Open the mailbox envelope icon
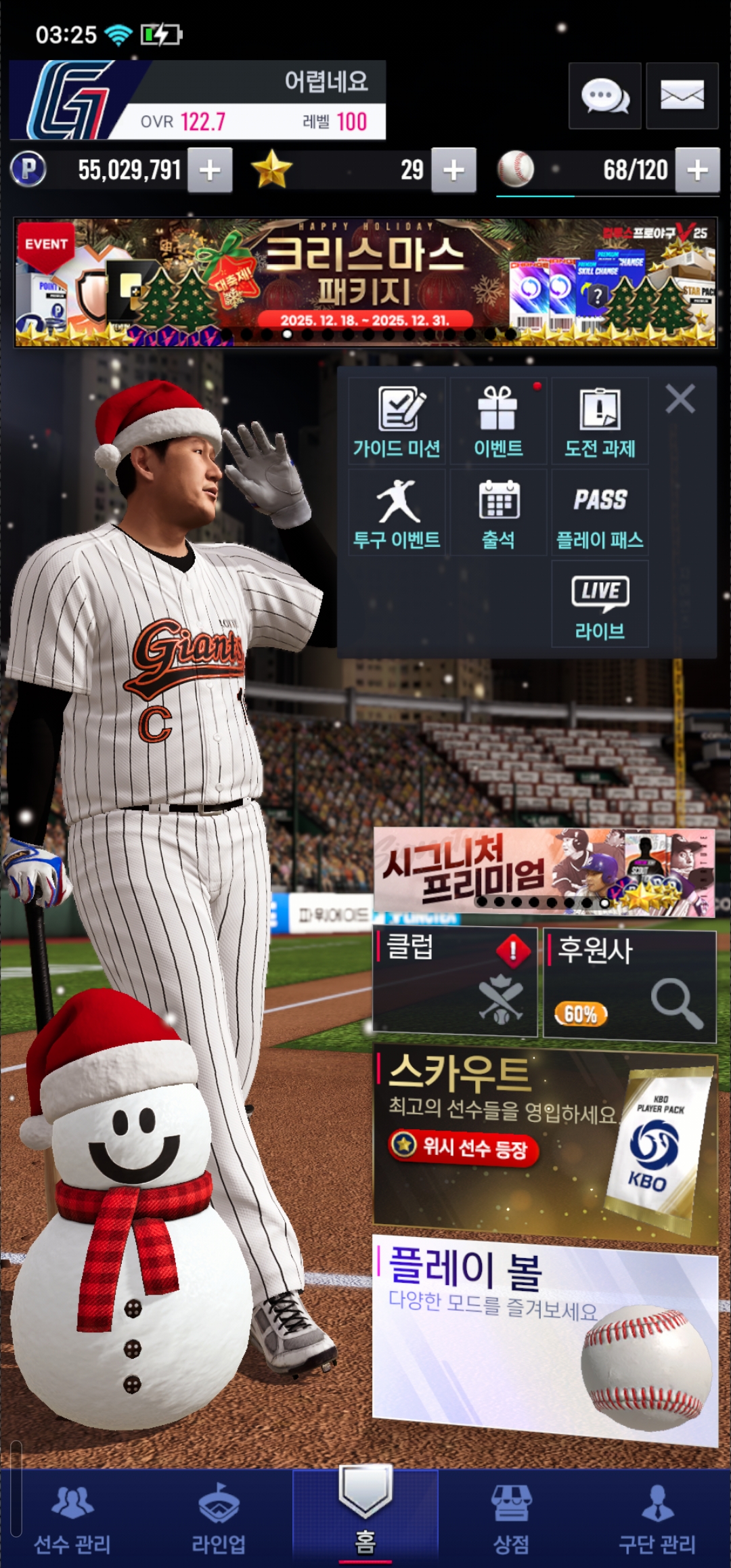Image resolution: width=731 pixels, height=1568 pixels. [x=682, y=95]
